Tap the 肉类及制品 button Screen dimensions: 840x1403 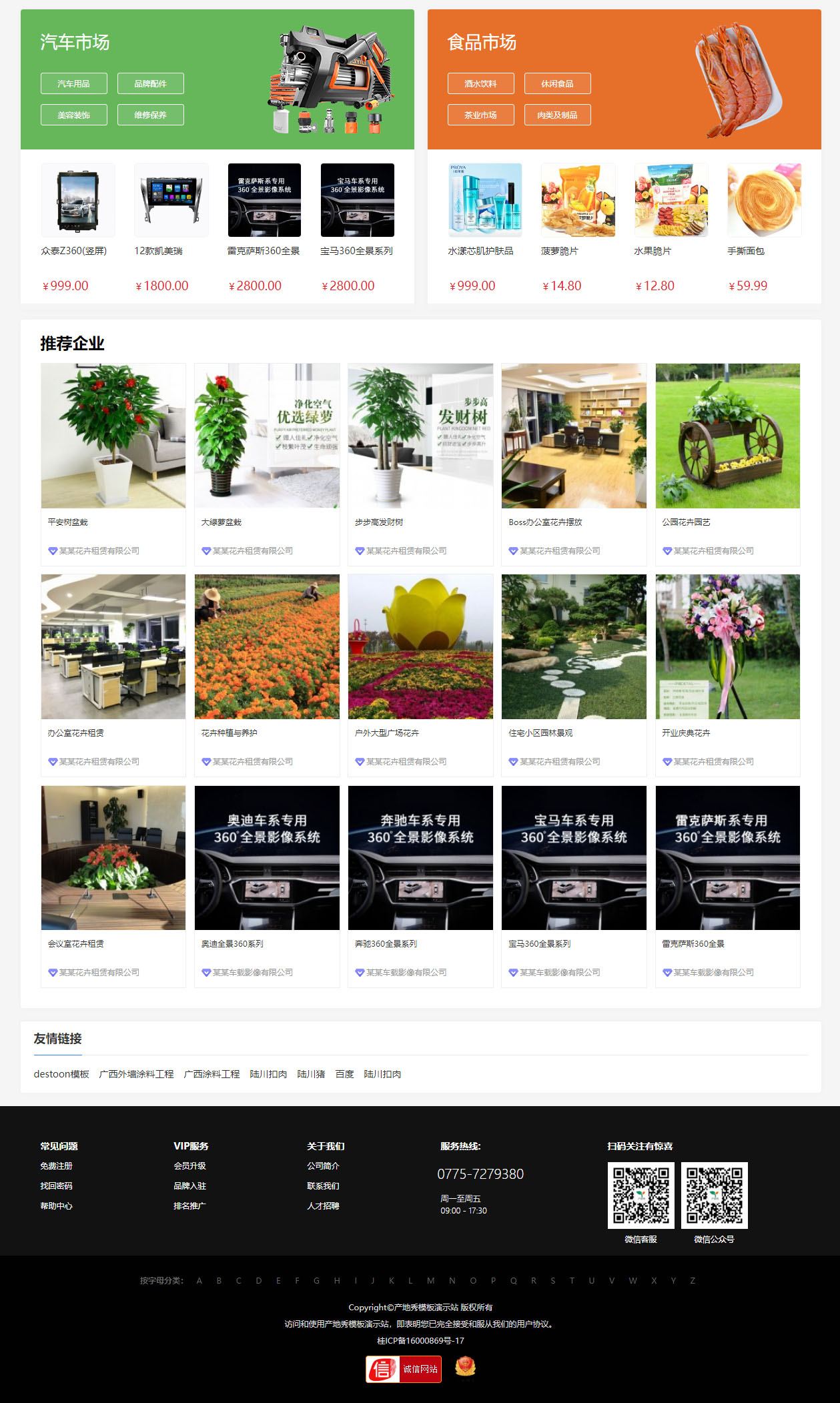557,115
